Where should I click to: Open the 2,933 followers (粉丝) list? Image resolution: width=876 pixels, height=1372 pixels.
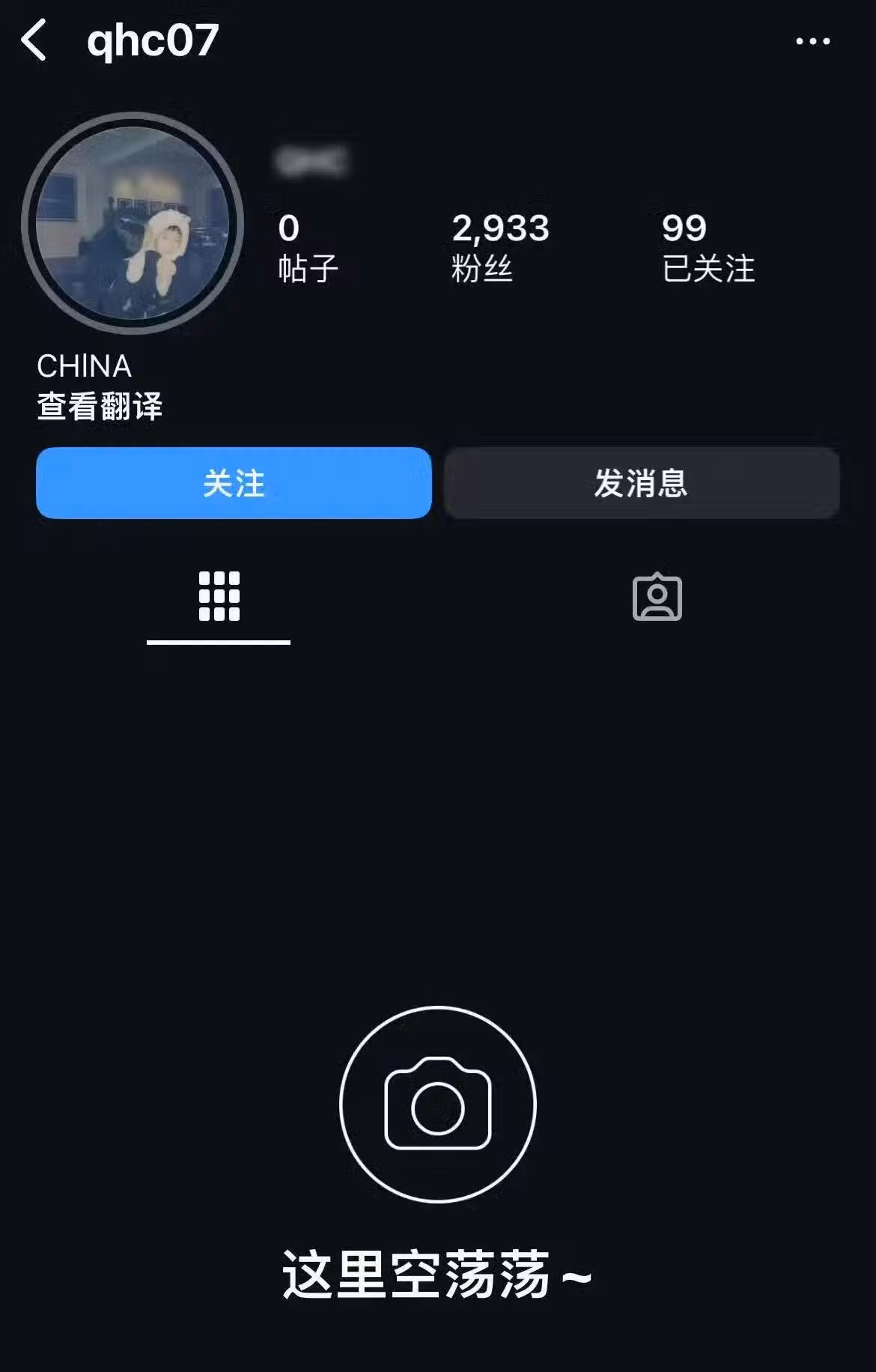click(500, 247)
